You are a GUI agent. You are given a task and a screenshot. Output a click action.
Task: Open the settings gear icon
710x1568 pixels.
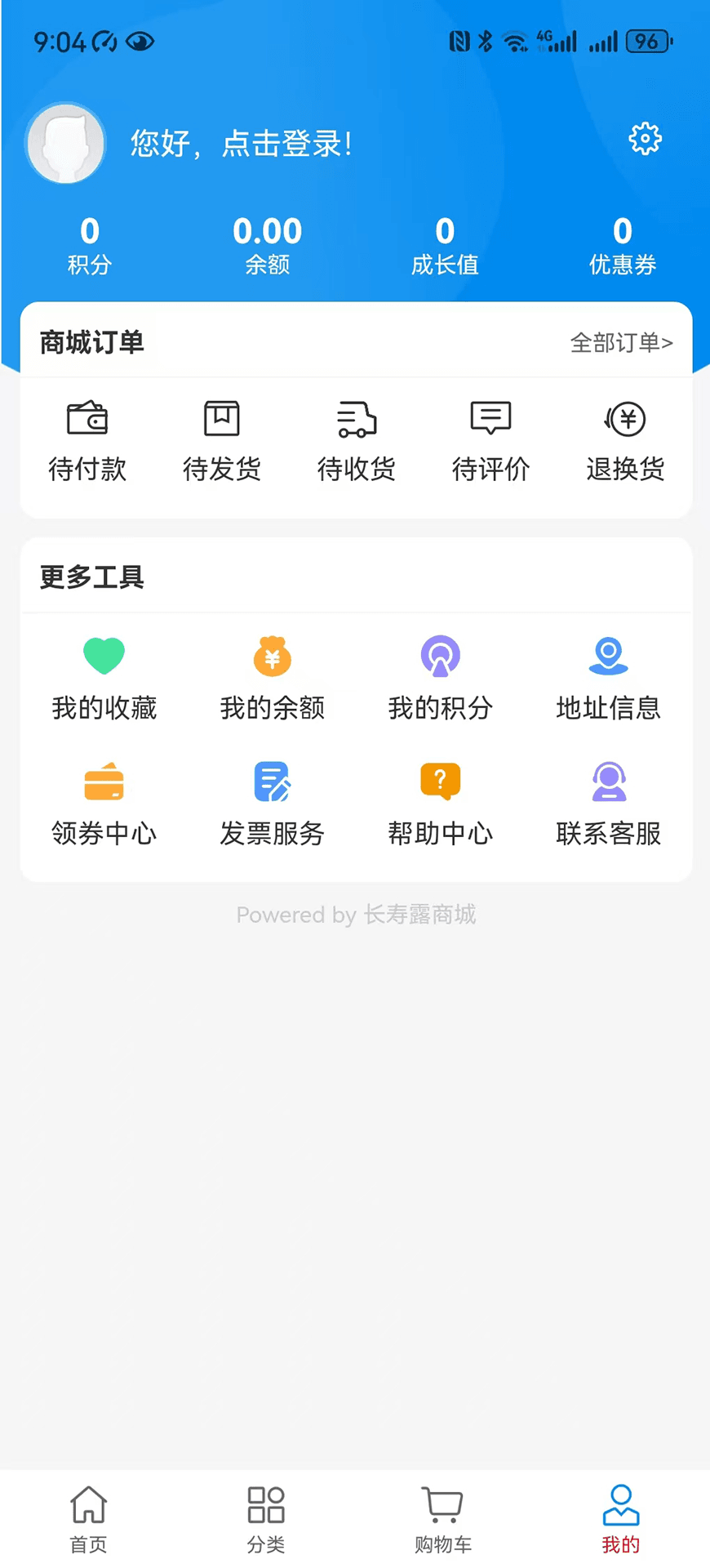click(644, 139)
